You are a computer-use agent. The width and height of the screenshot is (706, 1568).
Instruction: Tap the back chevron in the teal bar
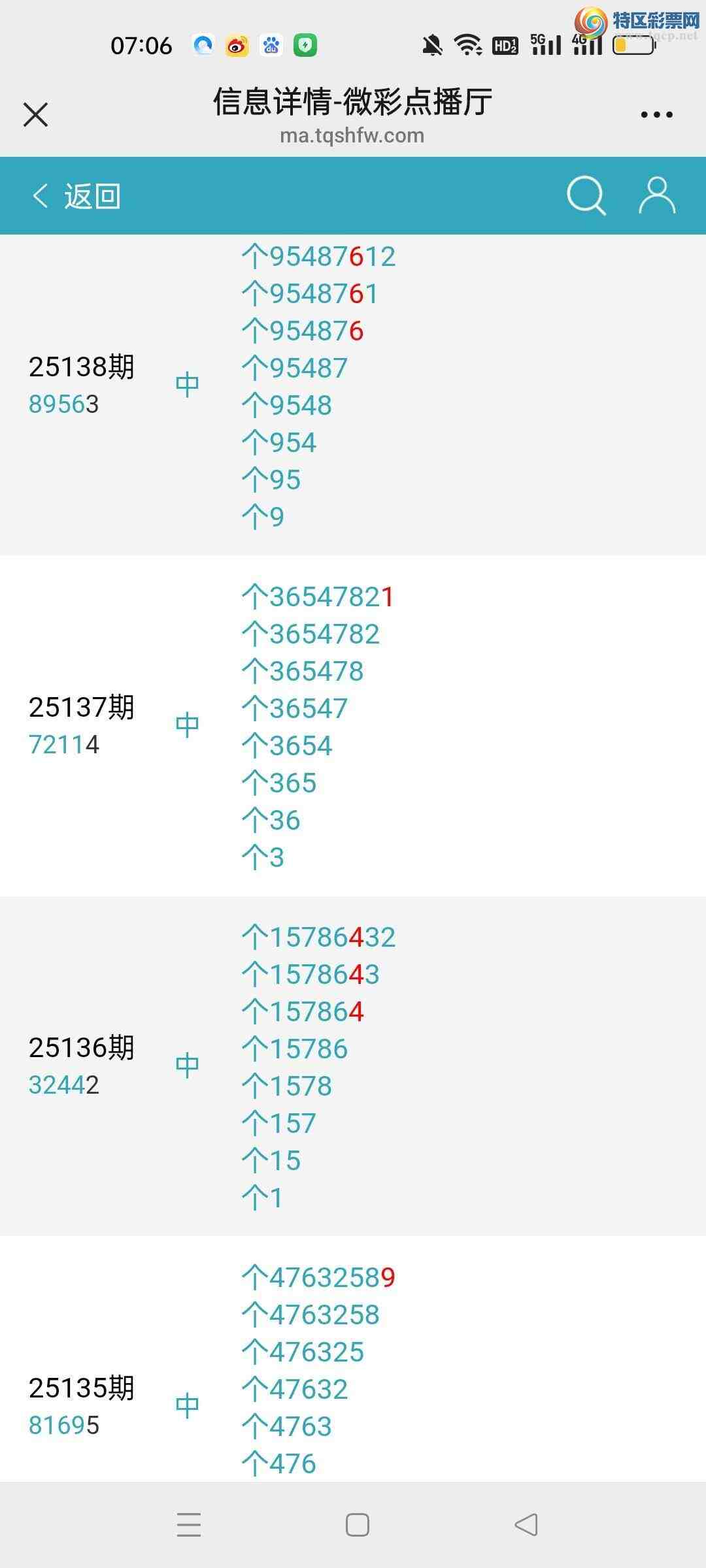[41, 195]
